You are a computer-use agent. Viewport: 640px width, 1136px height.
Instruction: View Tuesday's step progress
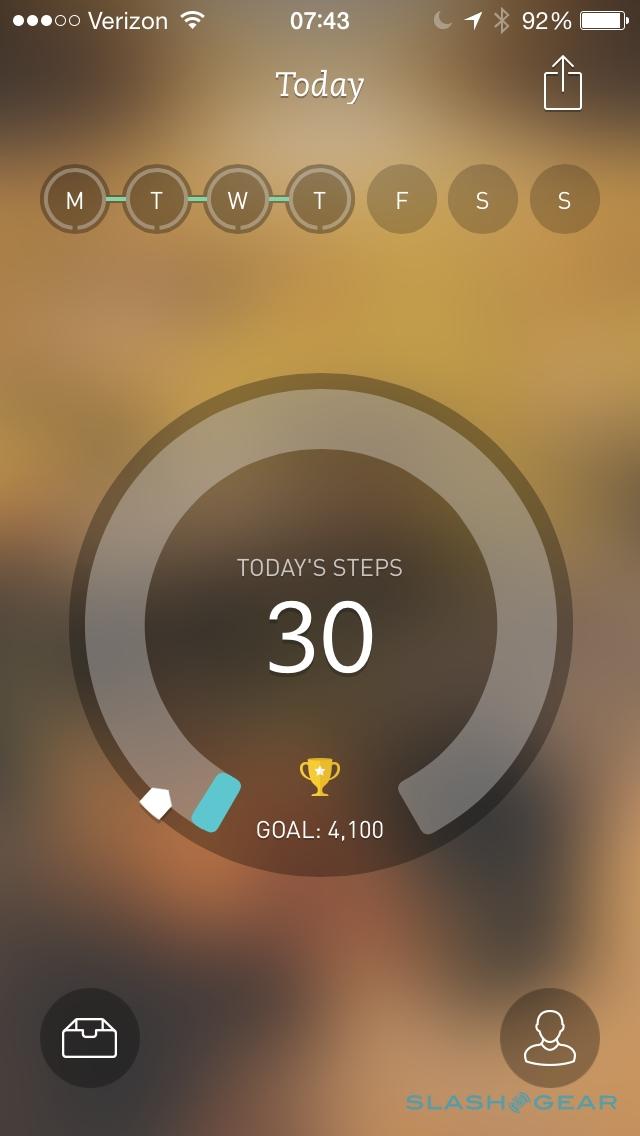157,200
